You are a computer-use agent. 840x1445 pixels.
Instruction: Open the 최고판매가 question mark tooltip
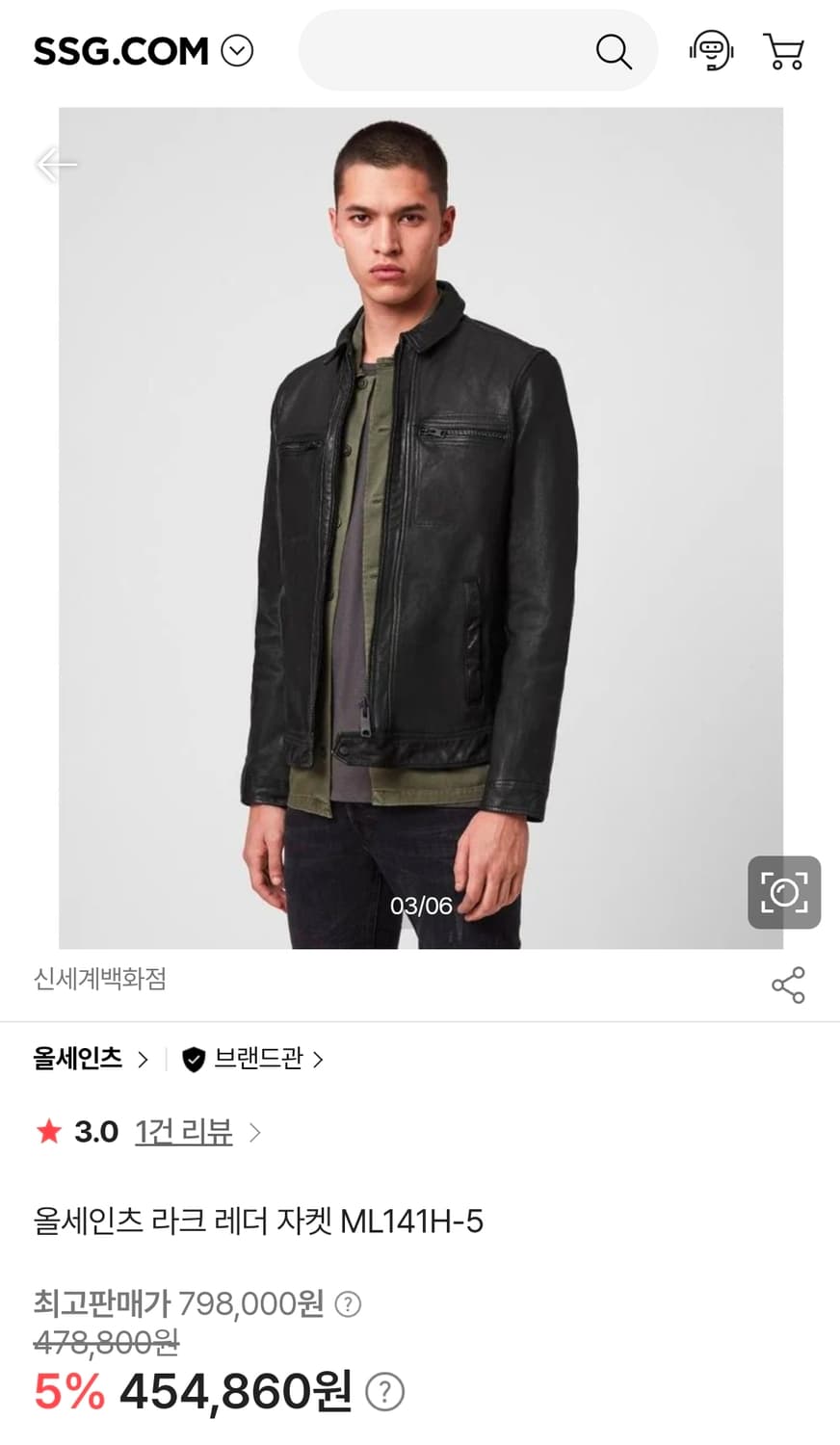pos(348,1303)
